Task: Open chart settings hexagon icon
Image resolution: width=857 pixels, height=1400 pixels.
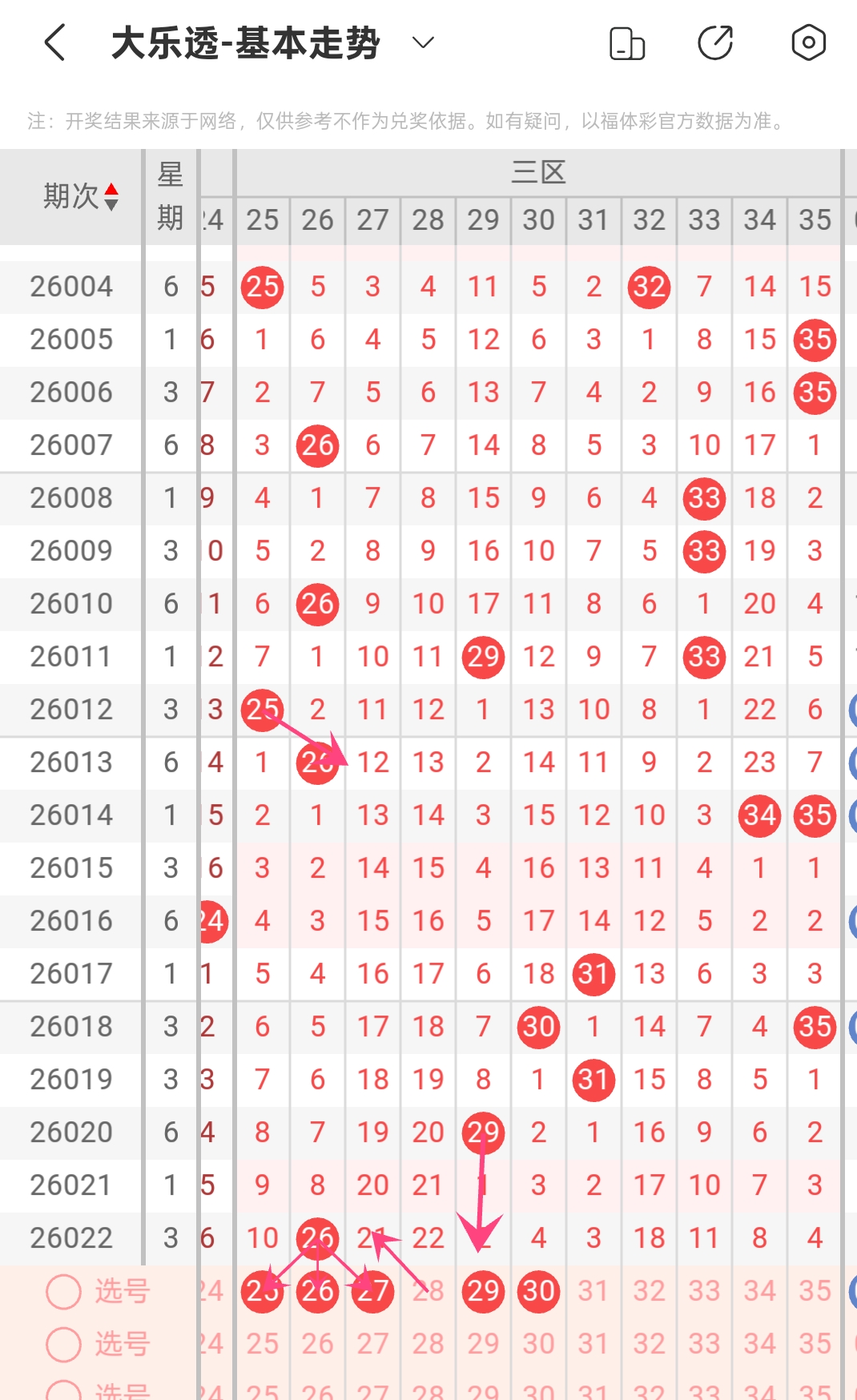Action: (808, 42)
